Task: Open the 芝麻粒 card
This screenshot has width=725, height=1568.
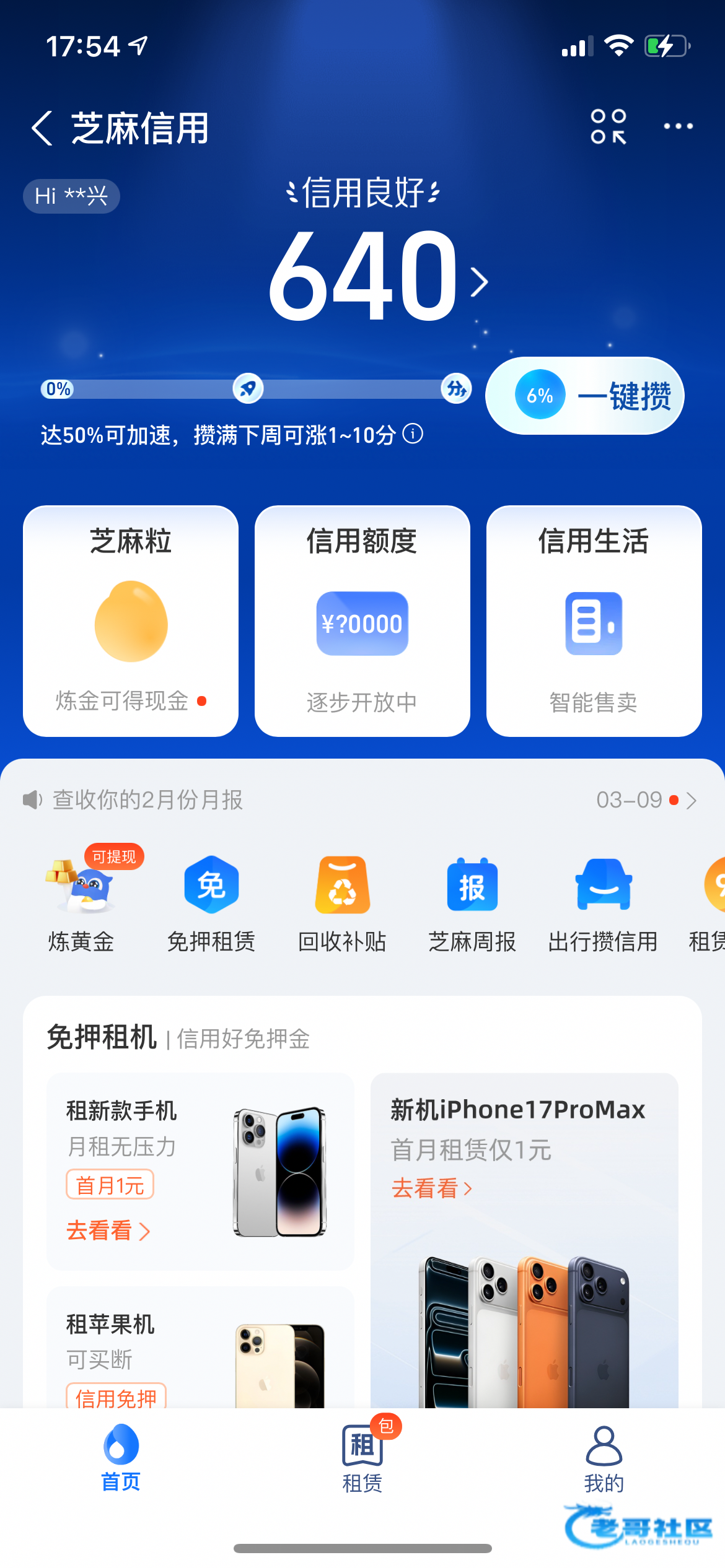Action: 131,621
